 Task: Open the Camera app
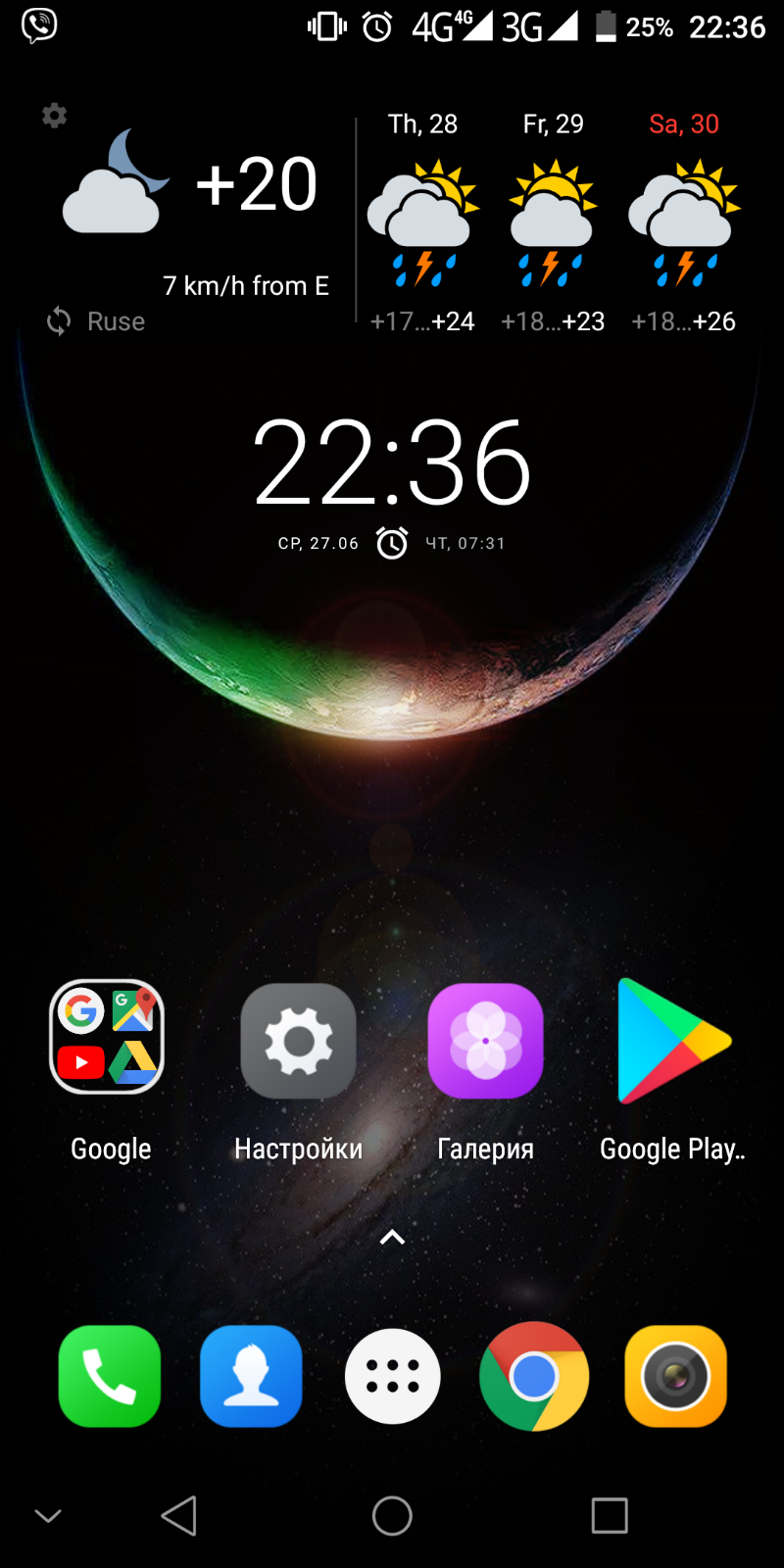(675, 1376)
